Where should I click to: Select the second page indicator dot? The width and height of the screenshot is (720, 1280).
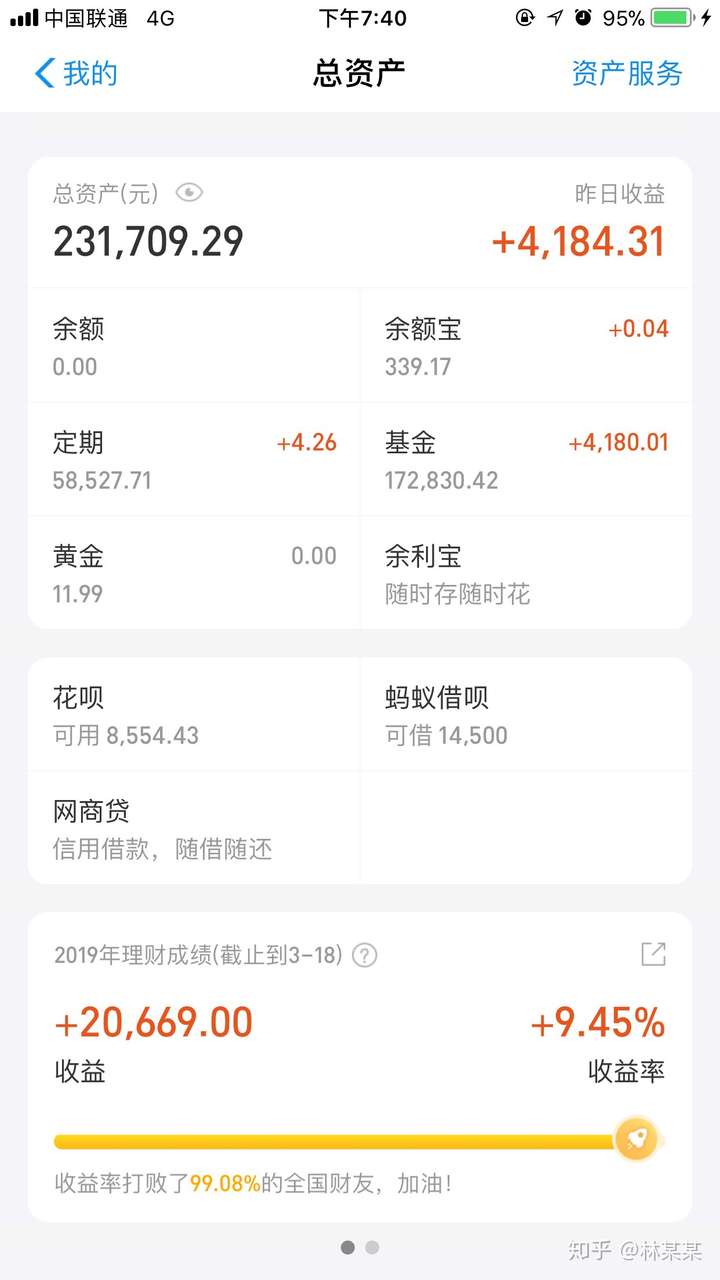pyautogui.click(x=372, y=1248)
